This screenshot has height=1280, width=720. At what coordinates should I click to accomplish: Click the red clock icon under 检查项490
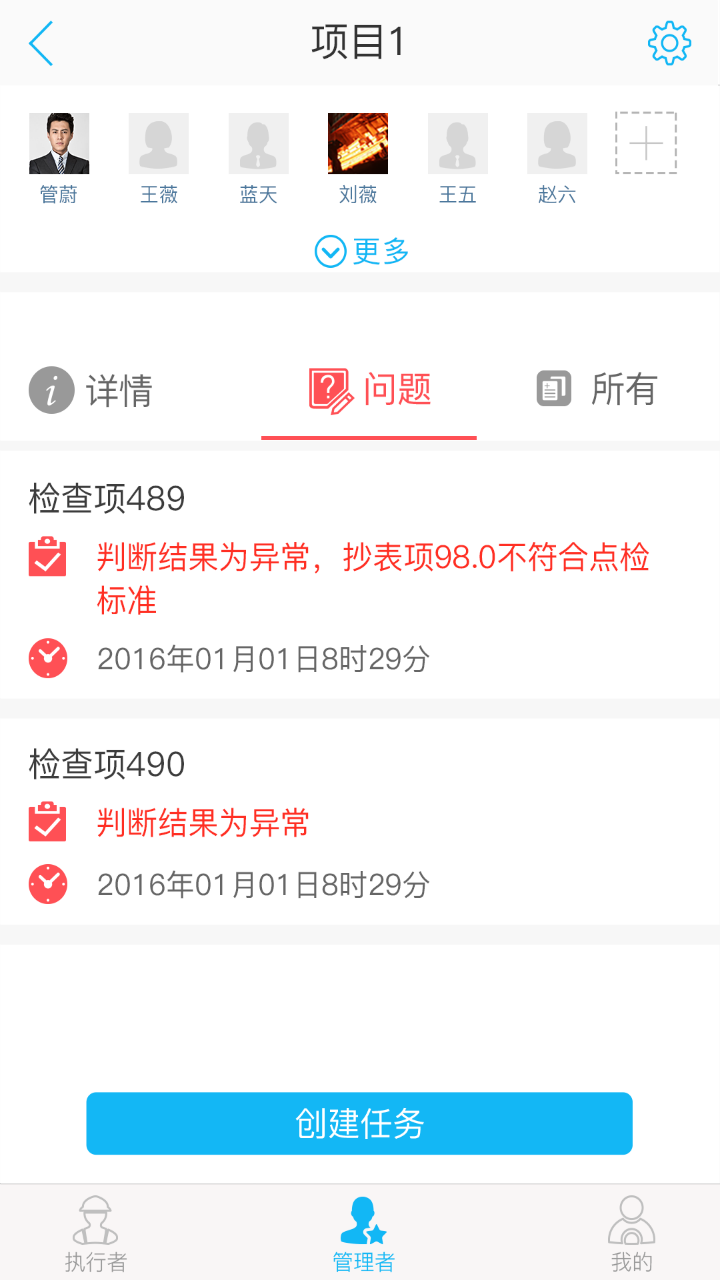pyautogui.click(x=47, y=883)
